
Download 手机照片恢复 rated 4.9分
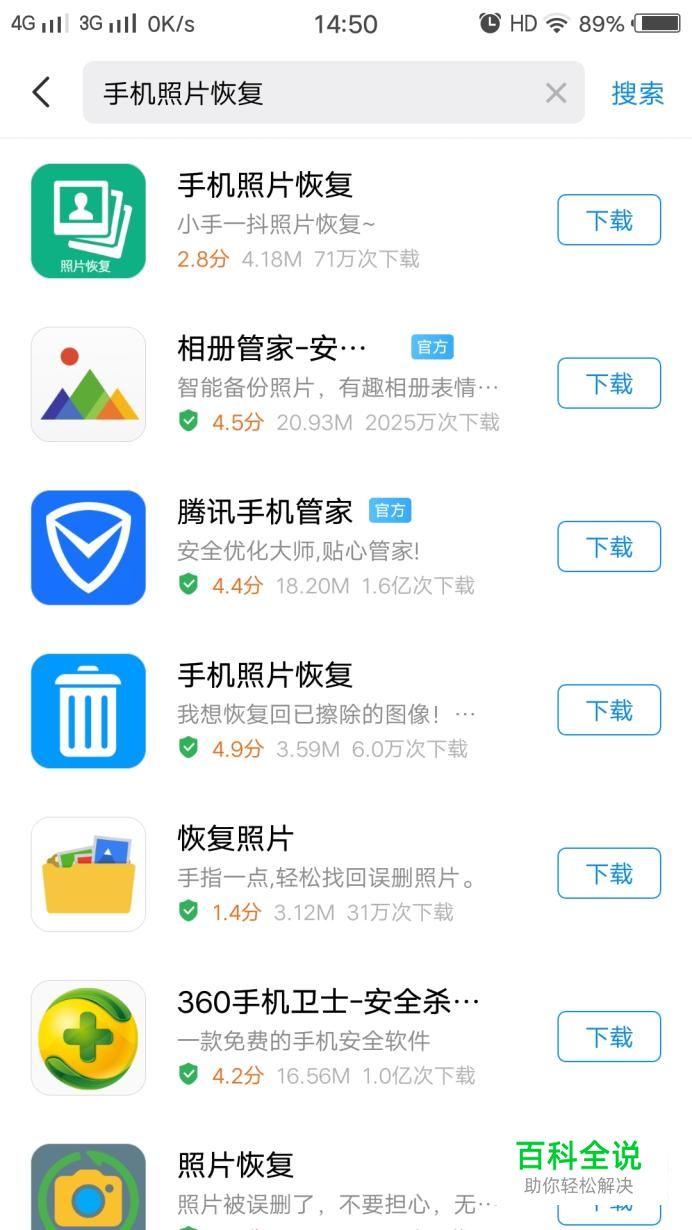[x=608, y=710]
